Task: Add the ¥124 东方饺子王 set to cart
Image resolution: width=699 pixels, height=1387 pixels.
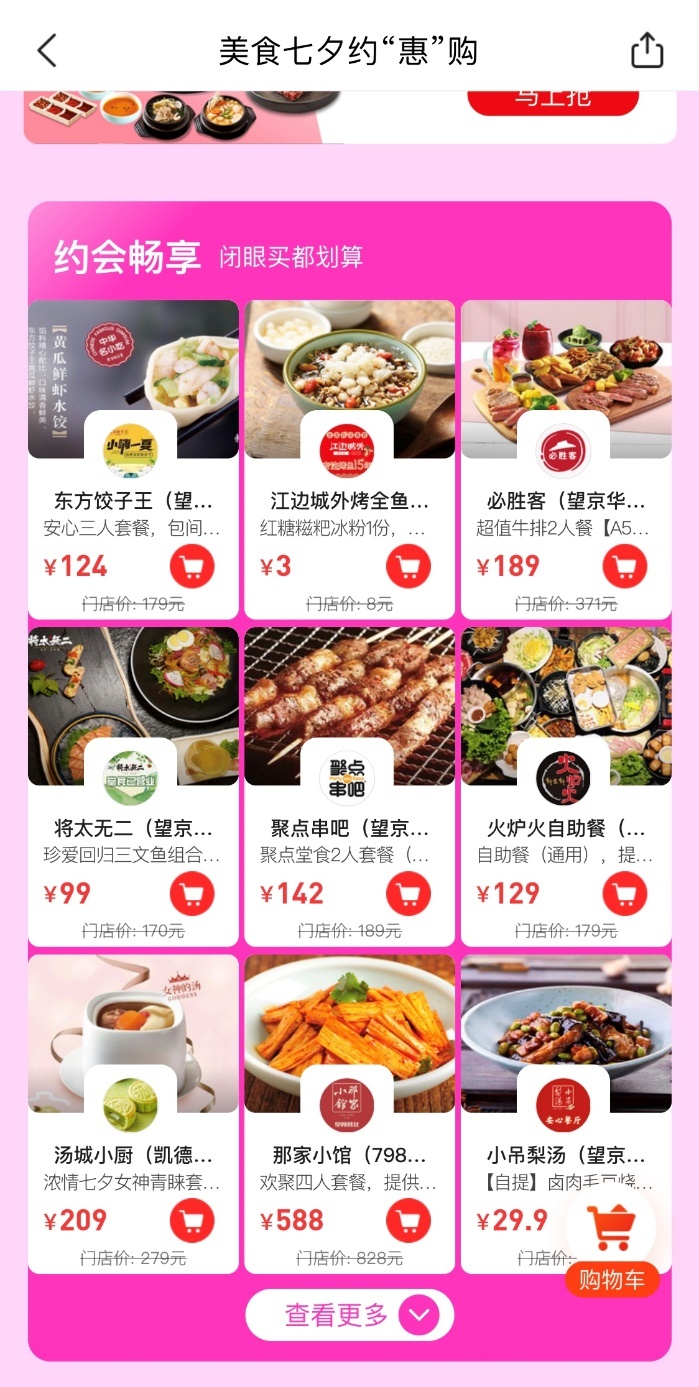Action: (x=192, y=567)
